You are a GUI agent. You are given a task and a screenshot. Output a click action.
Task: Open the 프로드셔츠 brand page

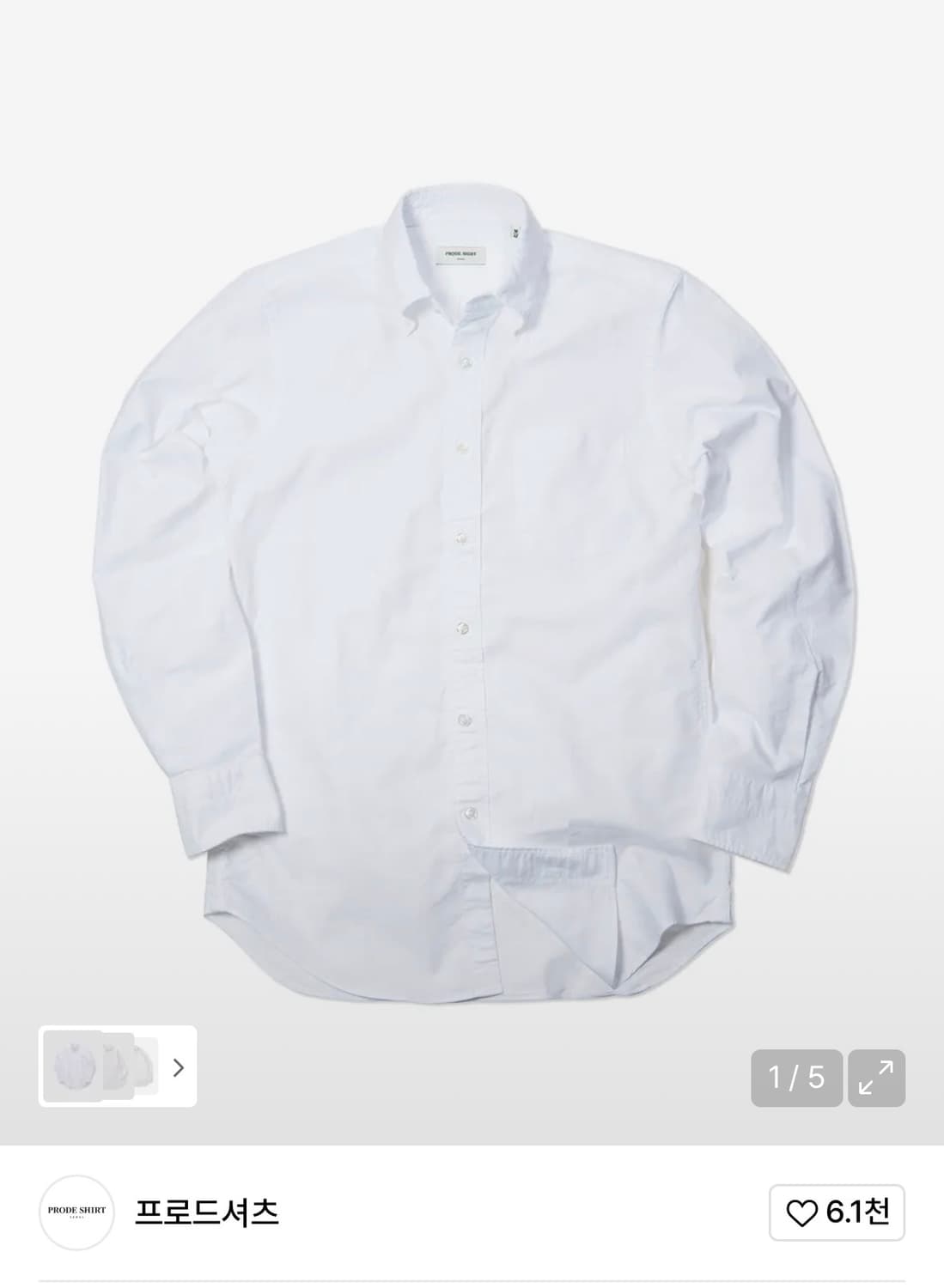coord(207,1212)
